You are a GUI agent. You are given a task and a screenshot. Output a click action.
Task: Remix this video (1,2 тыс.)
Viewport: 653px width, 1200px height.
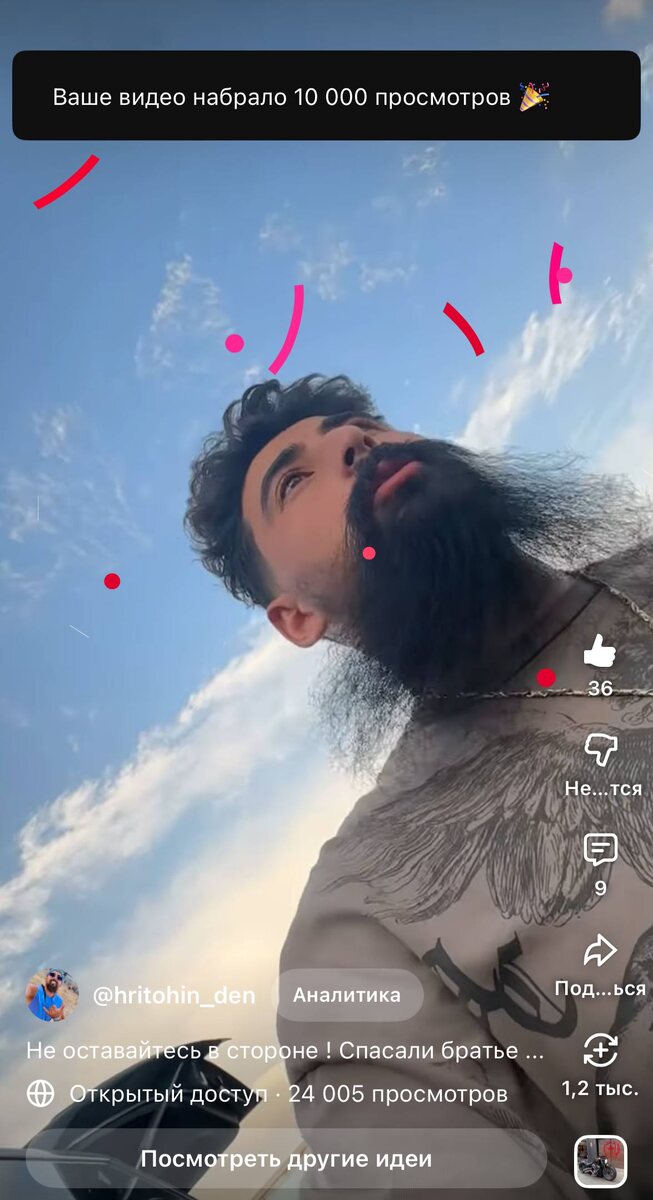pyautogui.click(x=600, y=1051)
